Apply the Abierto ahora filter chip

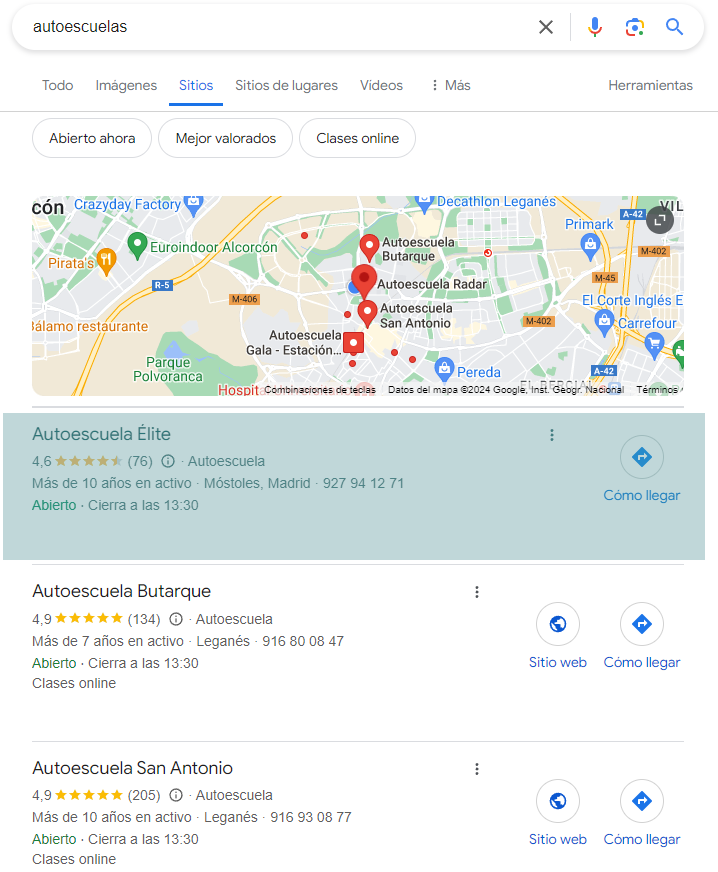[x=92, y=138]
